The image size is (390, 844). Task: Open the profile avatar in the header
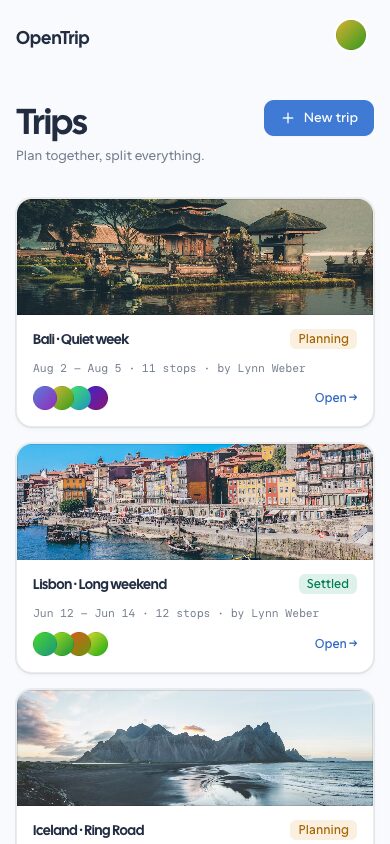[x=351, y=35]
